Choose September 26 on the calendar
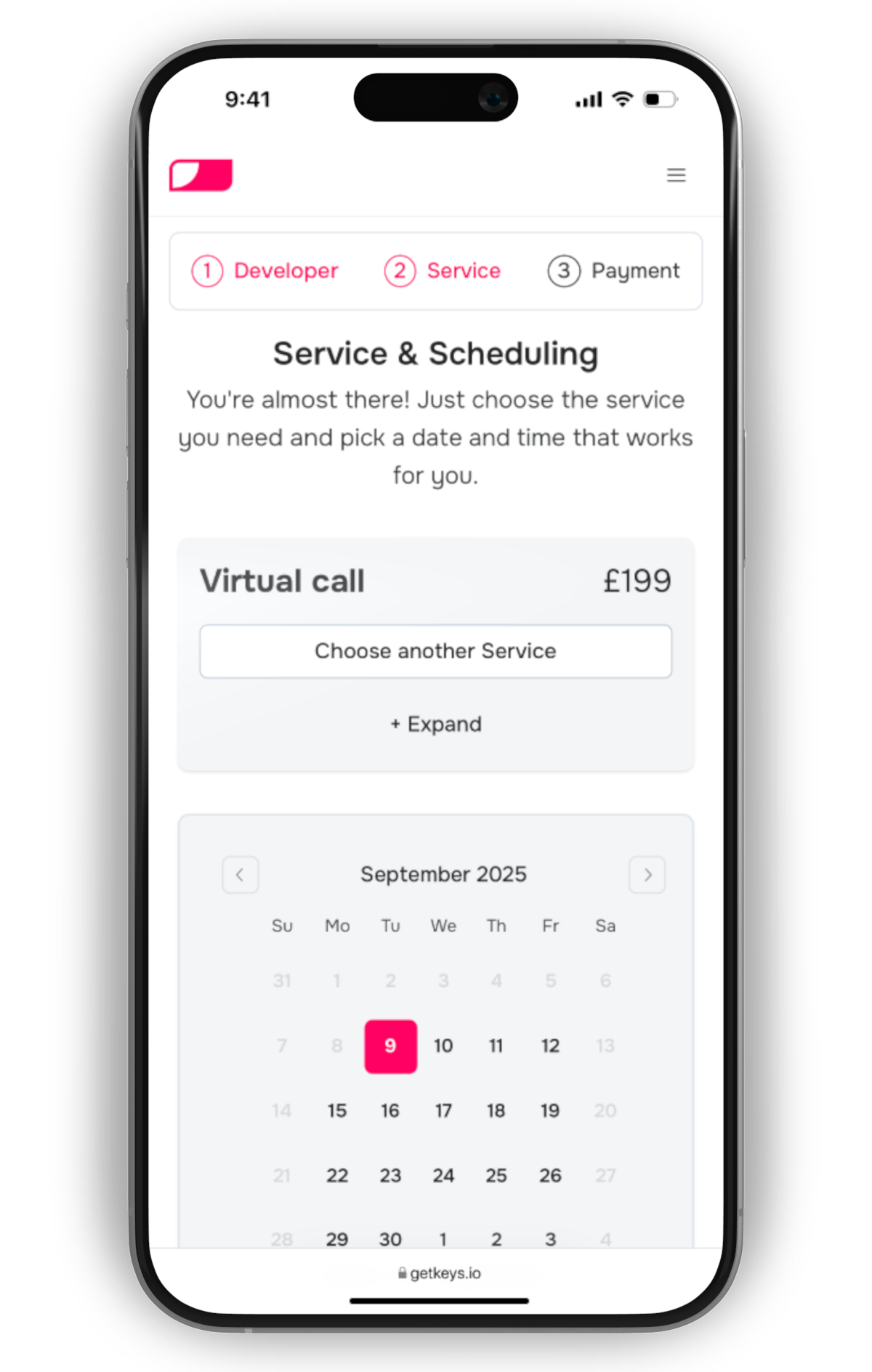872x1372 pixels. coord(550,1175)
